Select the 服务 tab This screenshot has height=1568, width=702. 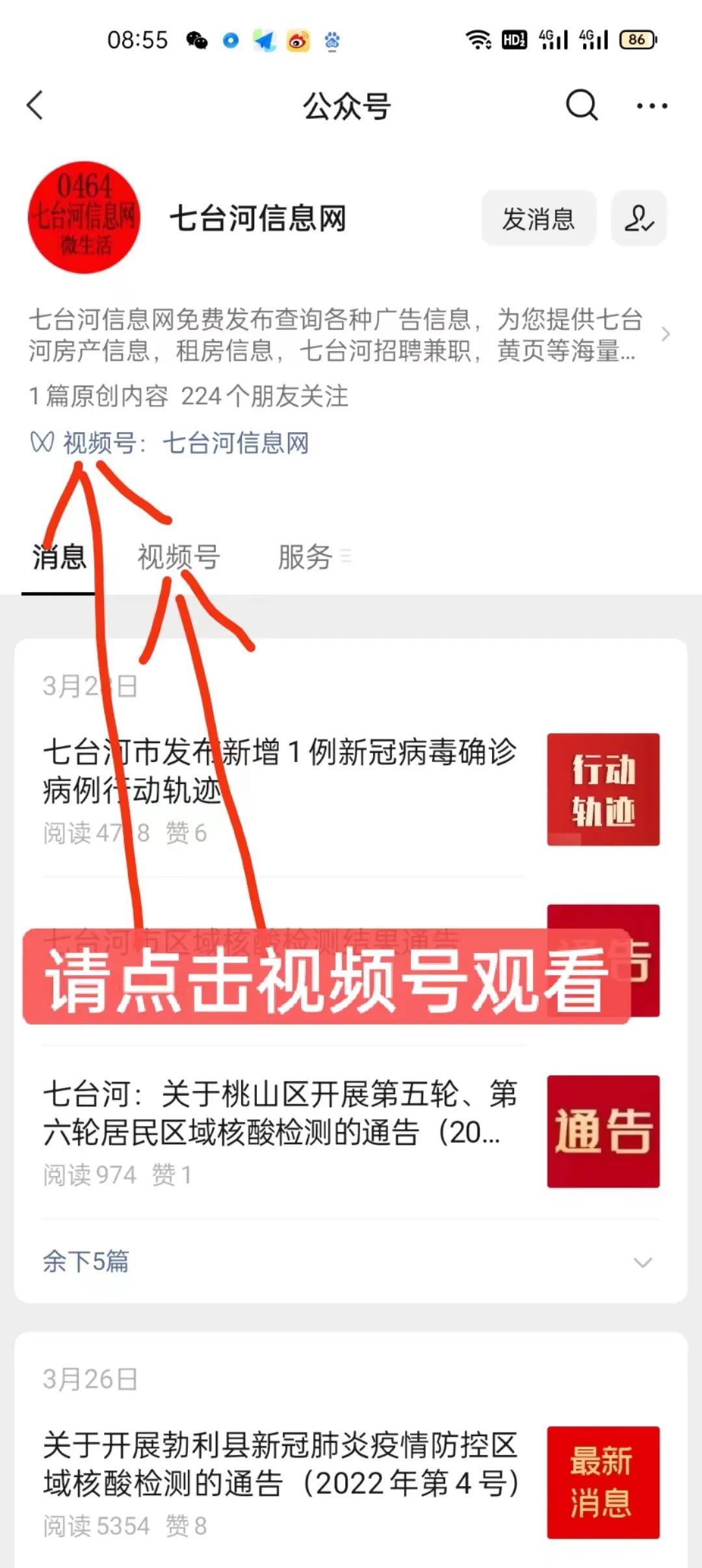click(307, 558)
